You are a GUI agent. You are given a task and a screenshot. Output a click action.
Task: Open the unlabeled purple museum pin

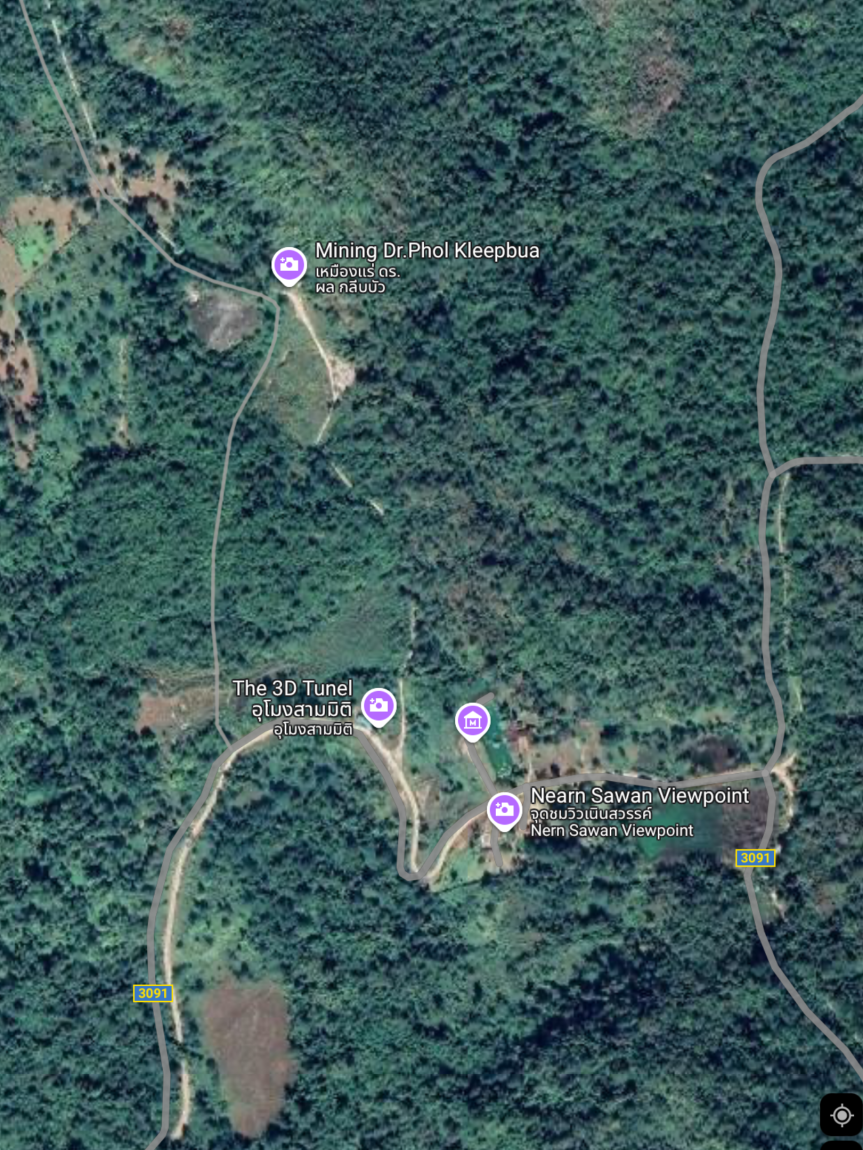(x=472, y=720)
